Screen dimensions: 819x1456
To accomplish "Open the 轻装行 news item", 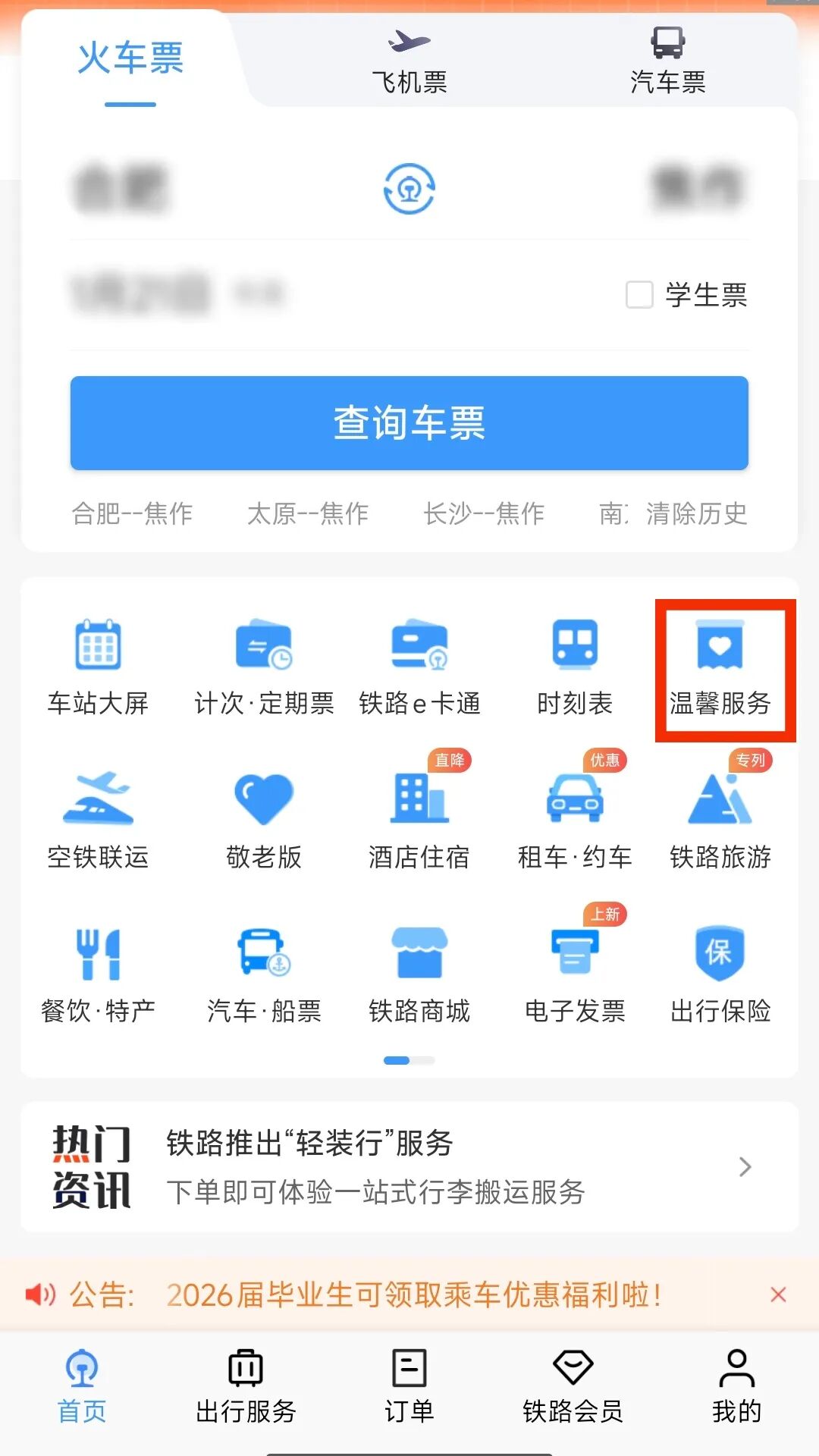I will [409, 1167].
